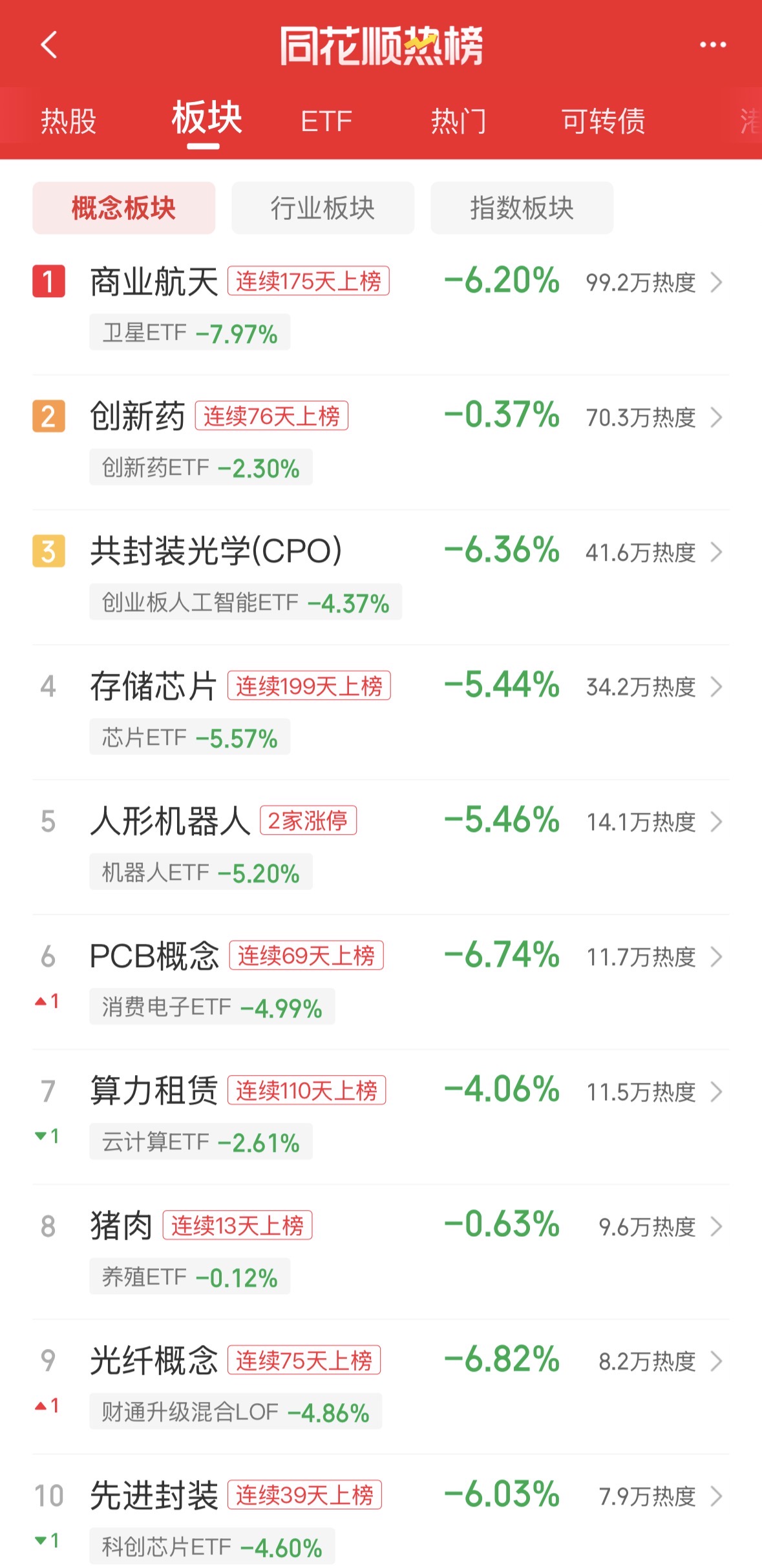Select the 概念板块 filter chip
The height and width of the screenshot is (1568, 762).
123,208
